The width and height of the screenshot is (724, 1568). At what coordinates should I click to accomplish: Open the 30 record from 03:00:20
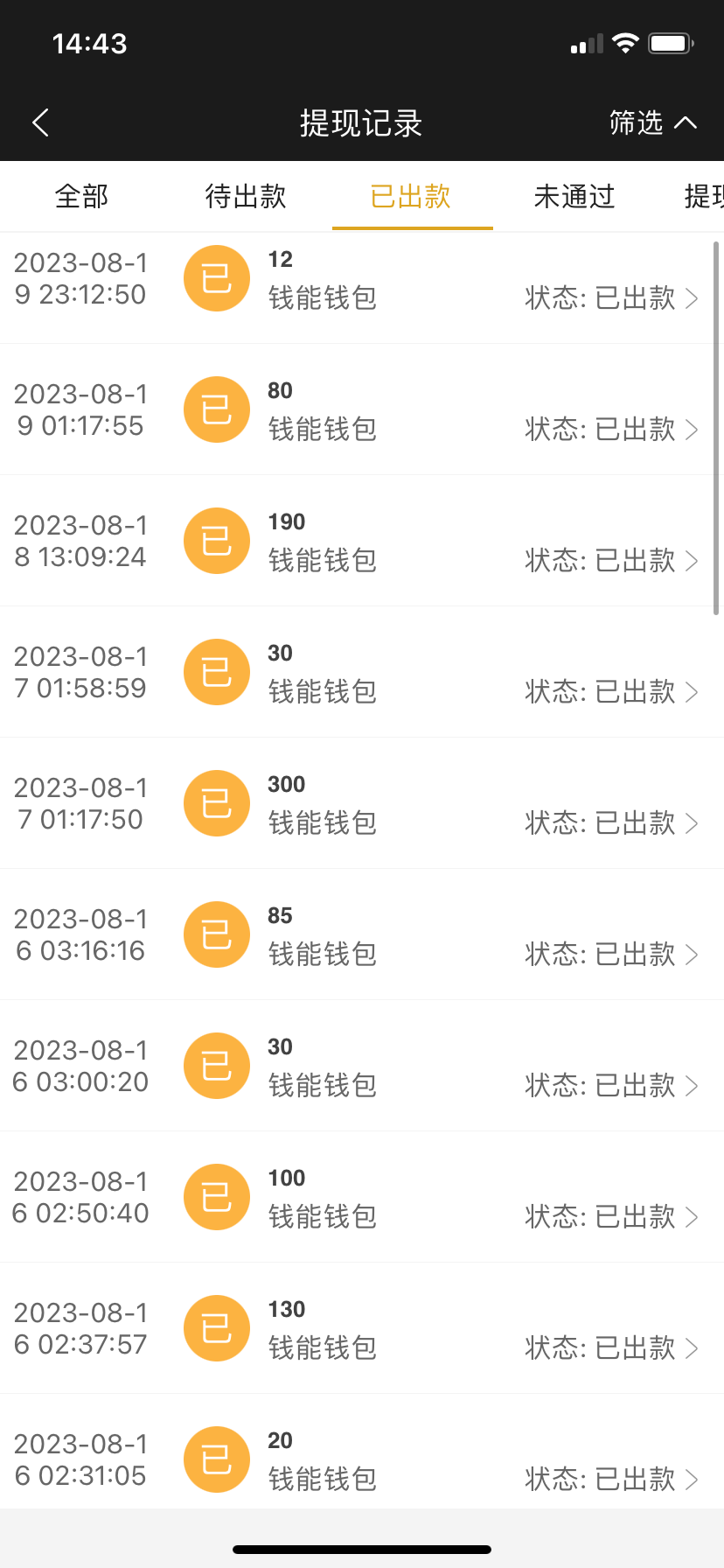(x=362, y=1067)
